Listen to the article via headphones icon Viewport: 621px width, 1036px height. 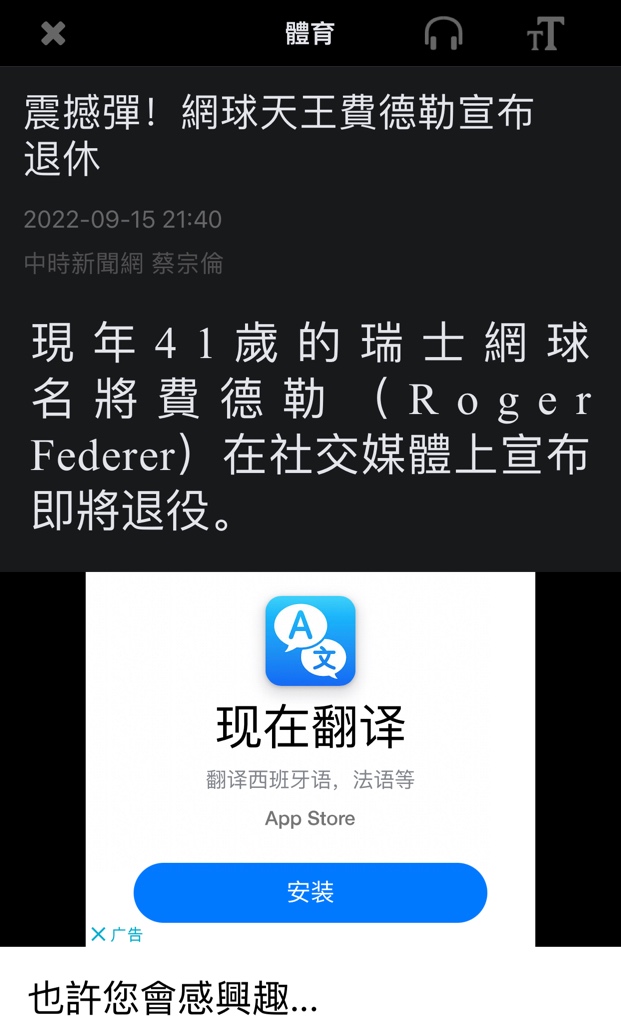(x=443, y=34)
